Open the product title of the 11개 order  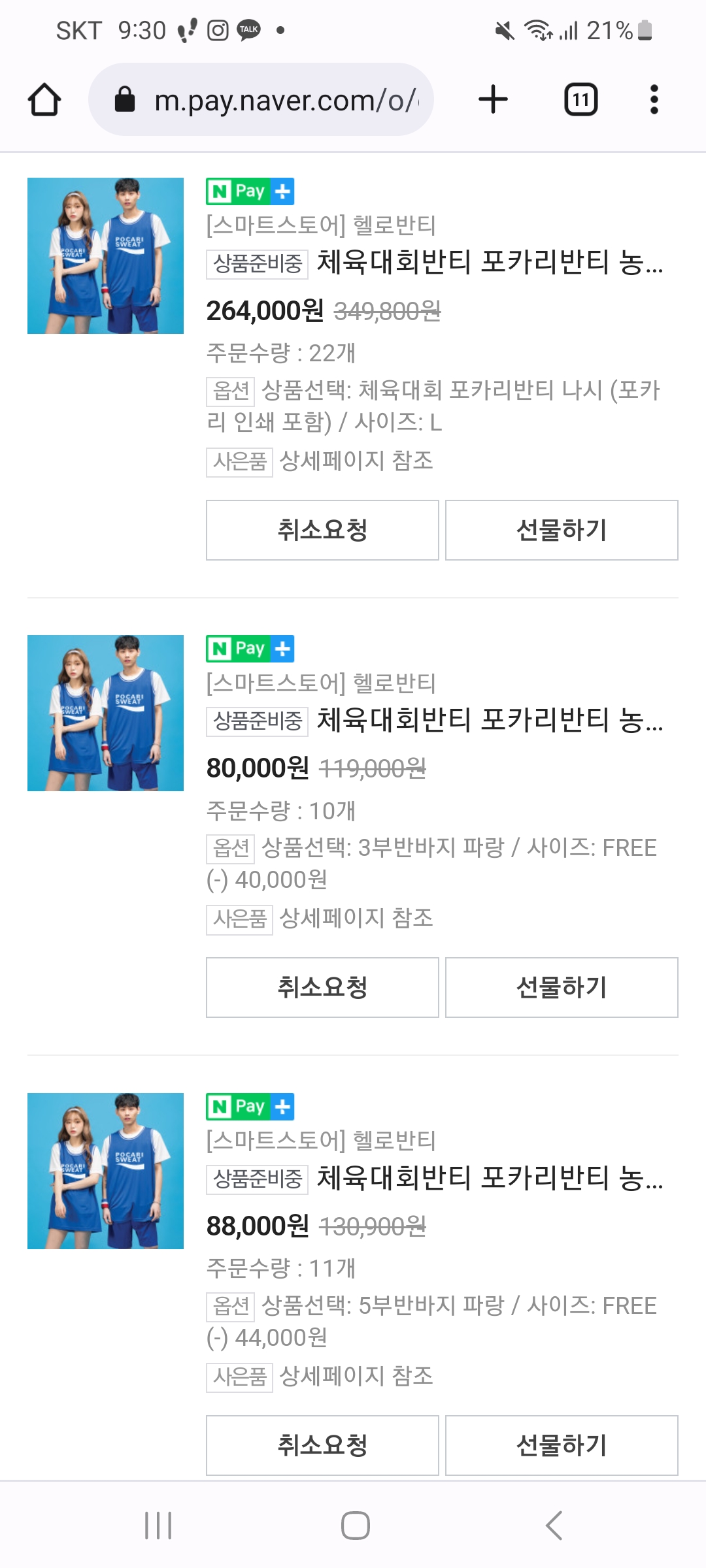(x=490, y=1178)
